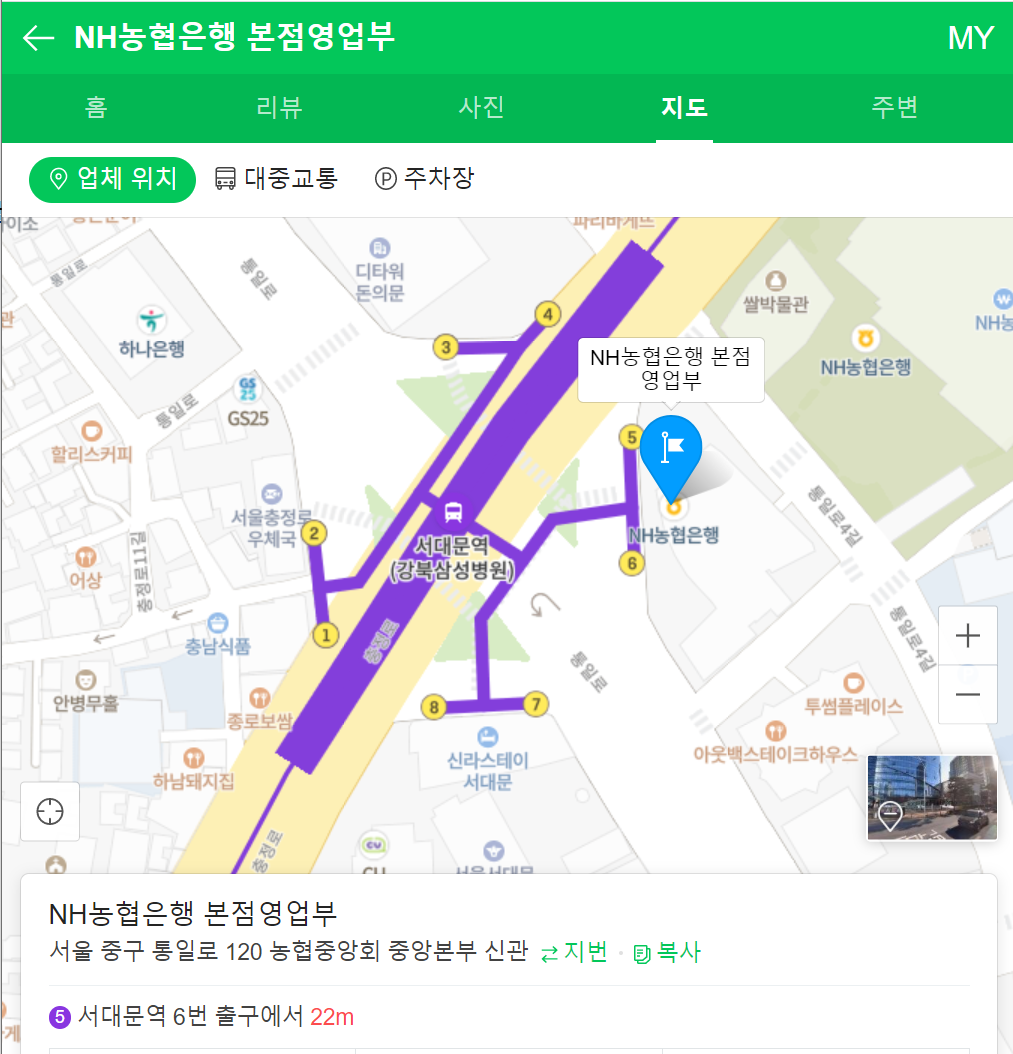
Task: Open the MY page
Action: 970,38
